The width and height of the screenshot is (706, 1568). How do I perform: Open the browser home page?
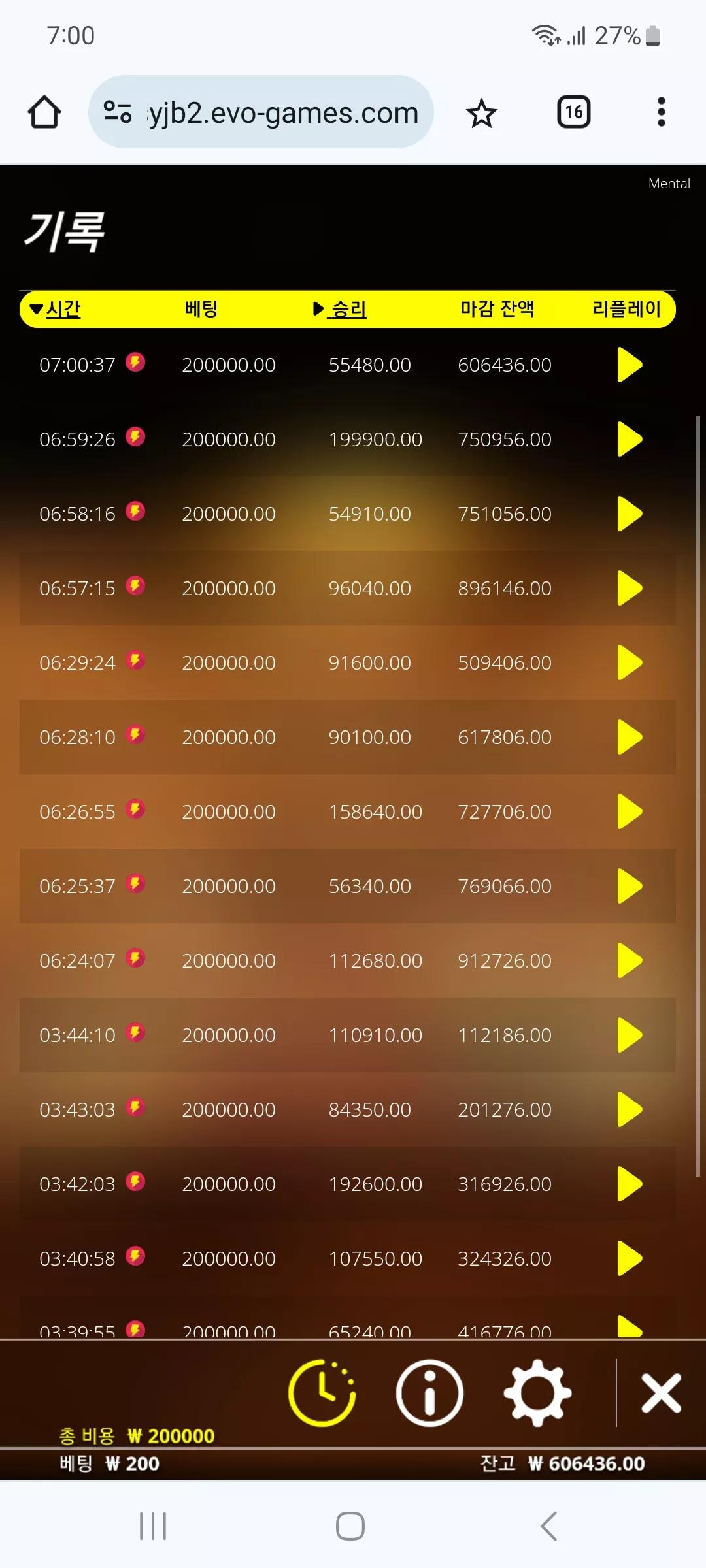[x=44, y=112]
